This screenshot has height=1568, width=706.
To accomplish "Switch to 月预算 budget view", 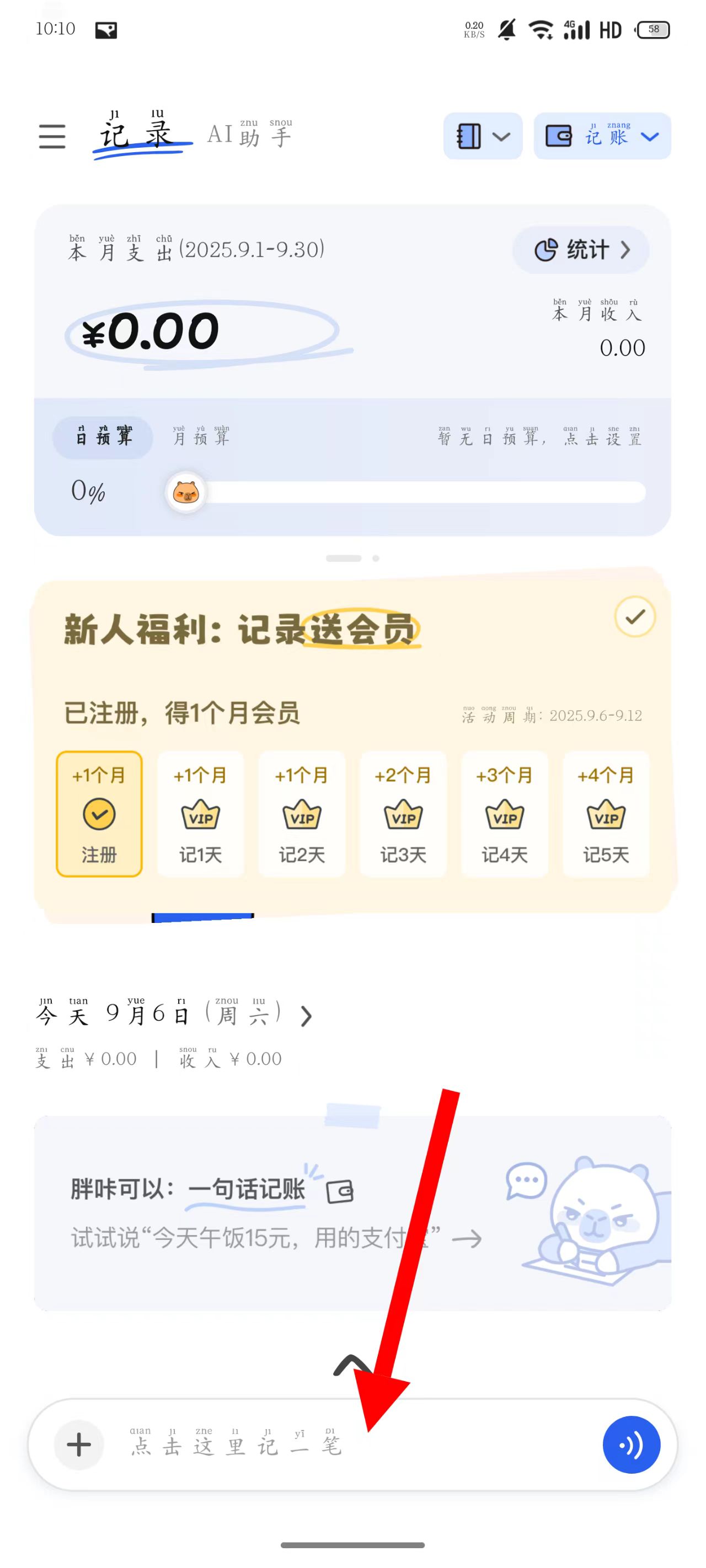I will click(201, 438).
